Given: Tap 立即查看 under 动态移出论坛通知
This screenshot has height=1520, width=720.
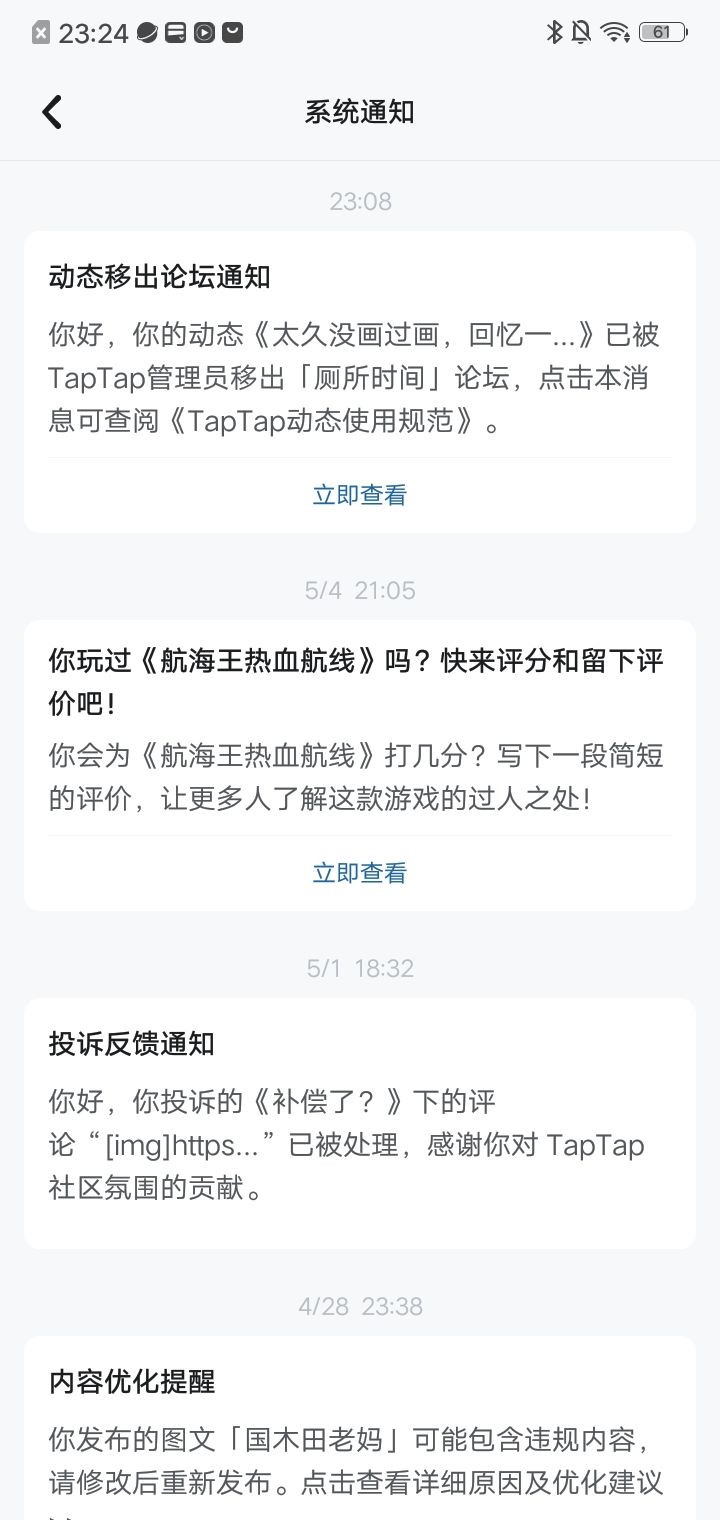Looking at the screenshot, I should click(x=360, y=495).
